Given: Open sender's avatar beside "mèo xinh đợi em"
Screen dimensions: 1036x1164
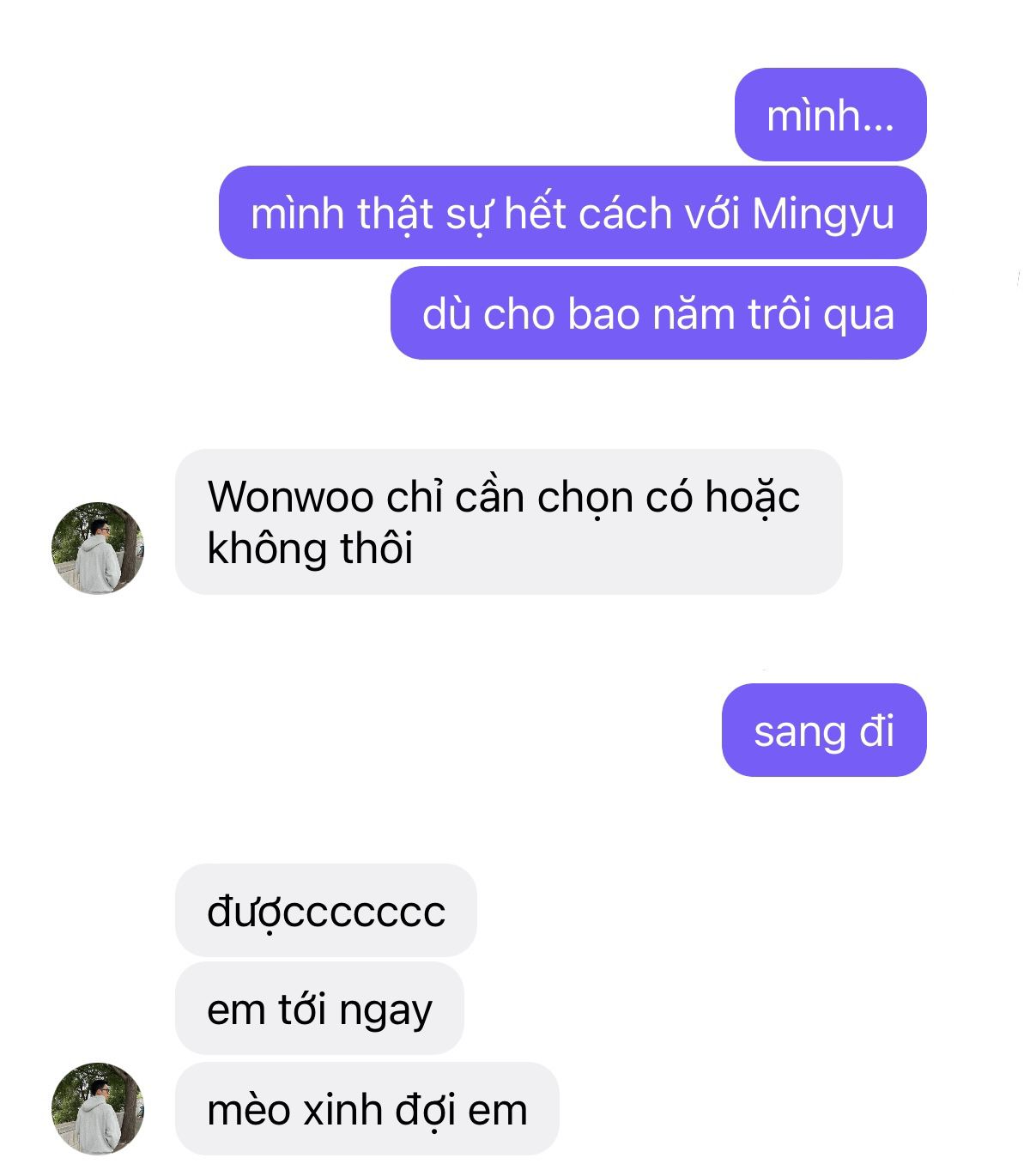Looking at the screenshot, I should coord(97,1108).
